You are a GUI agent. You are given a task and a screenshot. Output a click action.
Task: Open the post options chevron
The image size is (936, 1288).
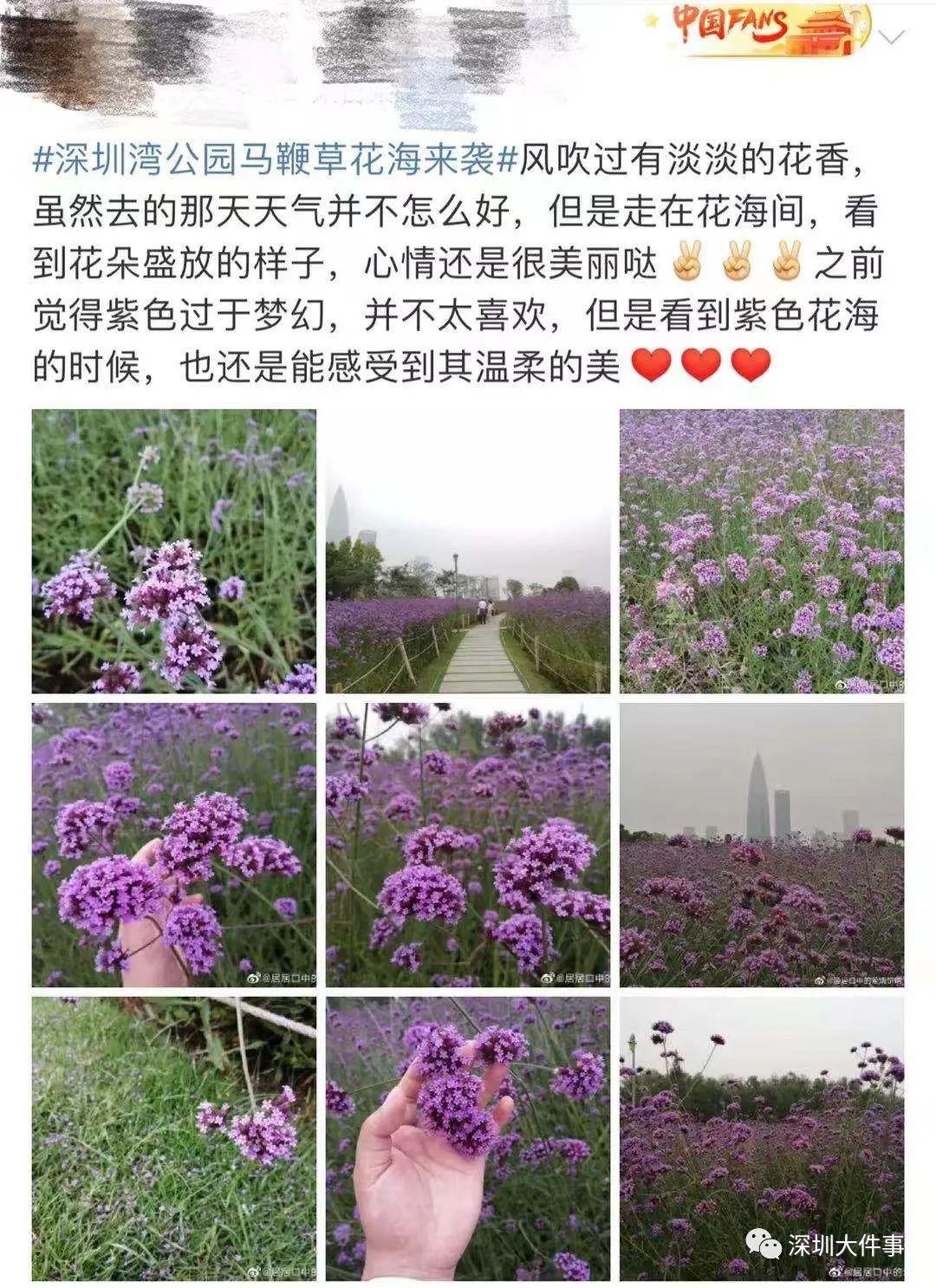[x=891, y=36]
